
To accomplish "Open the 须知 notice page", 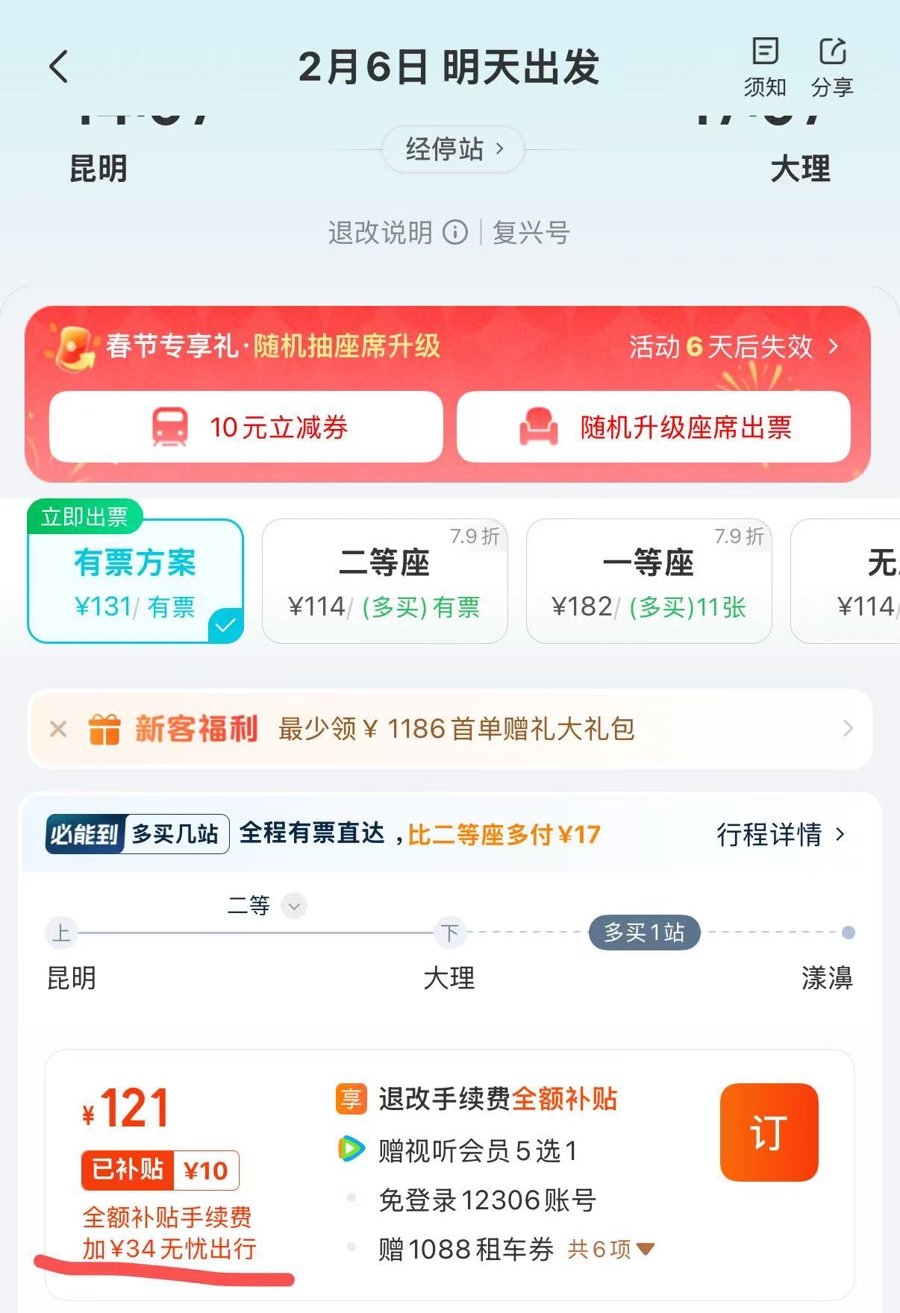I will 765,67.
